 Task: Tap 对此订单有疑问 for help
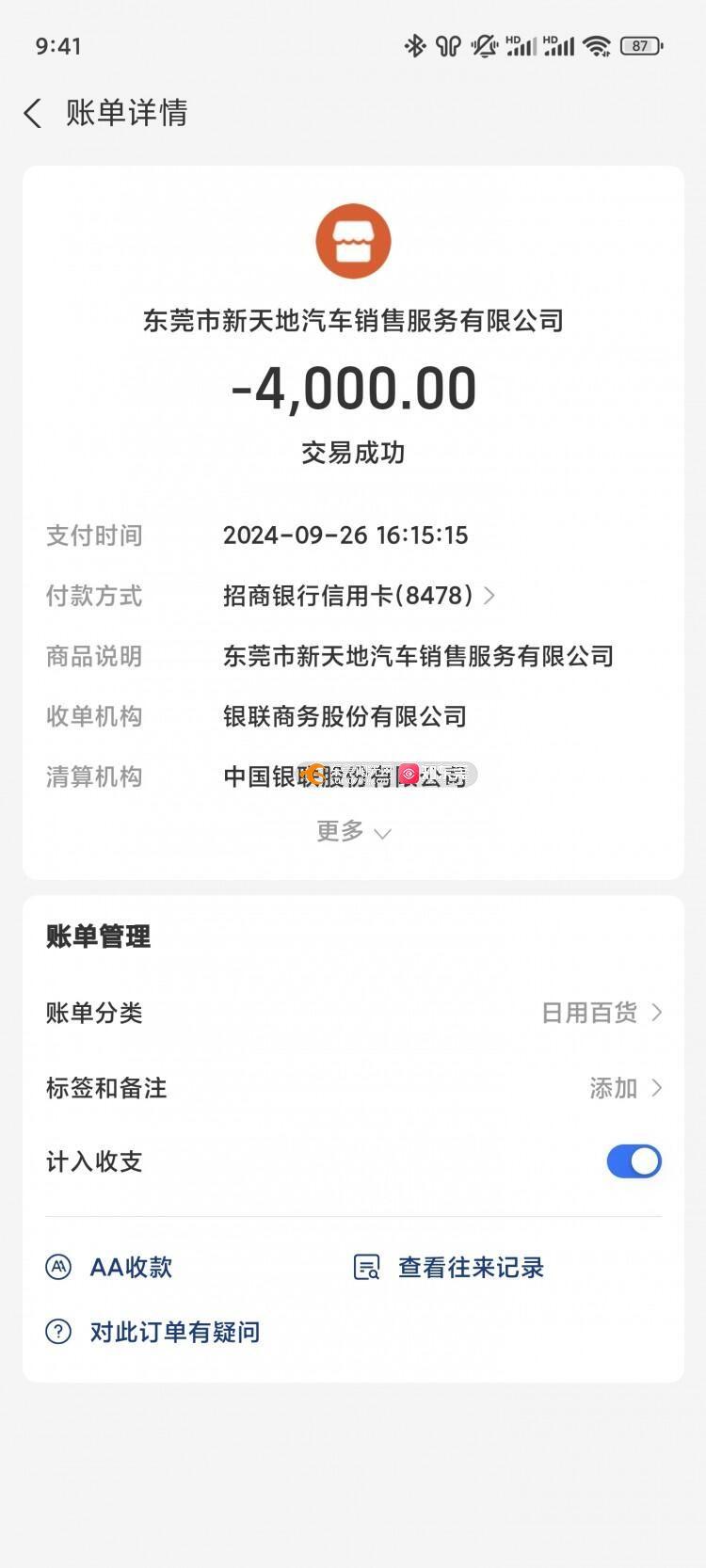pos(152,1332)
